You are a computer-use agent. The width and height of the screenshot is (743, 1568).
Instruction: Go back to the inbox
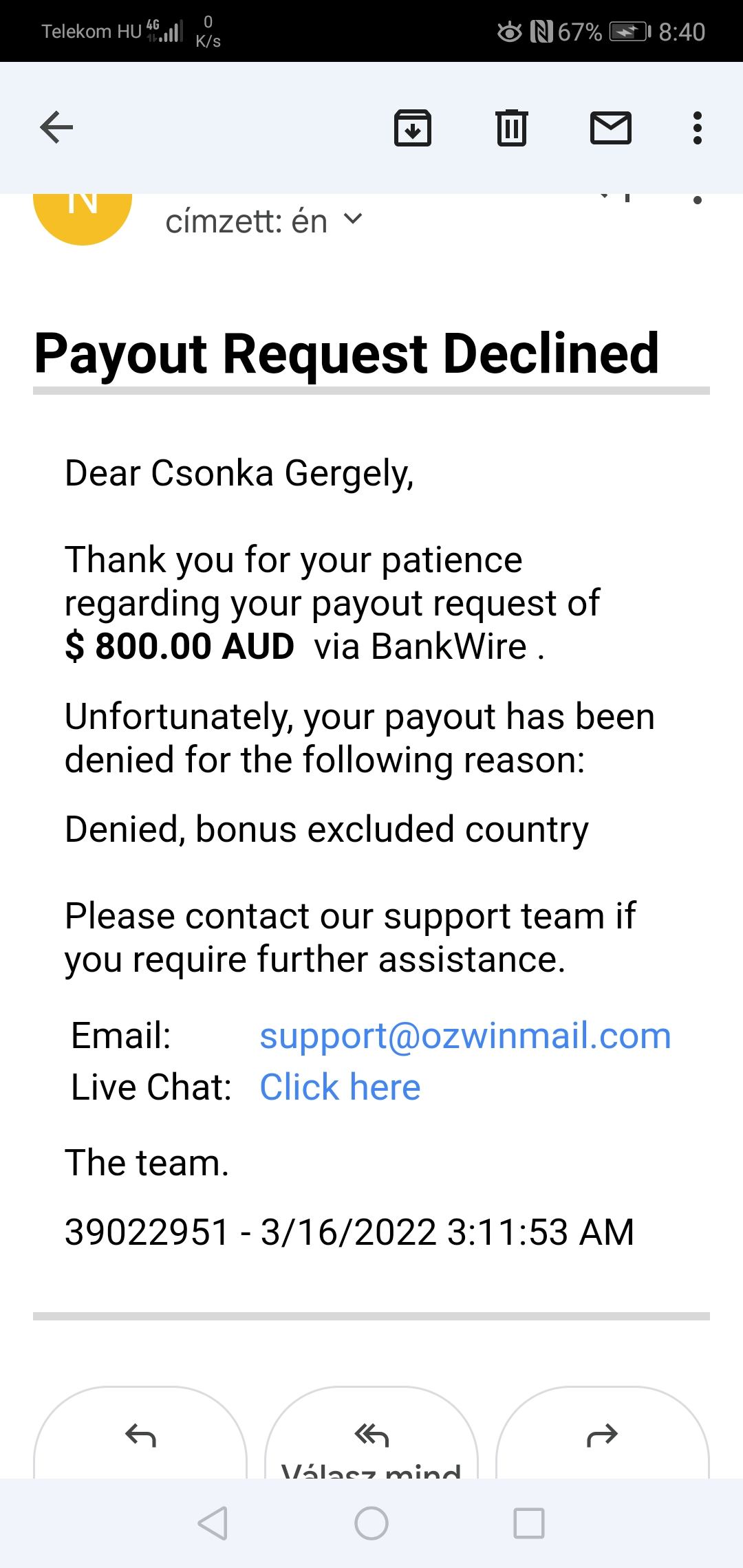[x=56, y=127]
